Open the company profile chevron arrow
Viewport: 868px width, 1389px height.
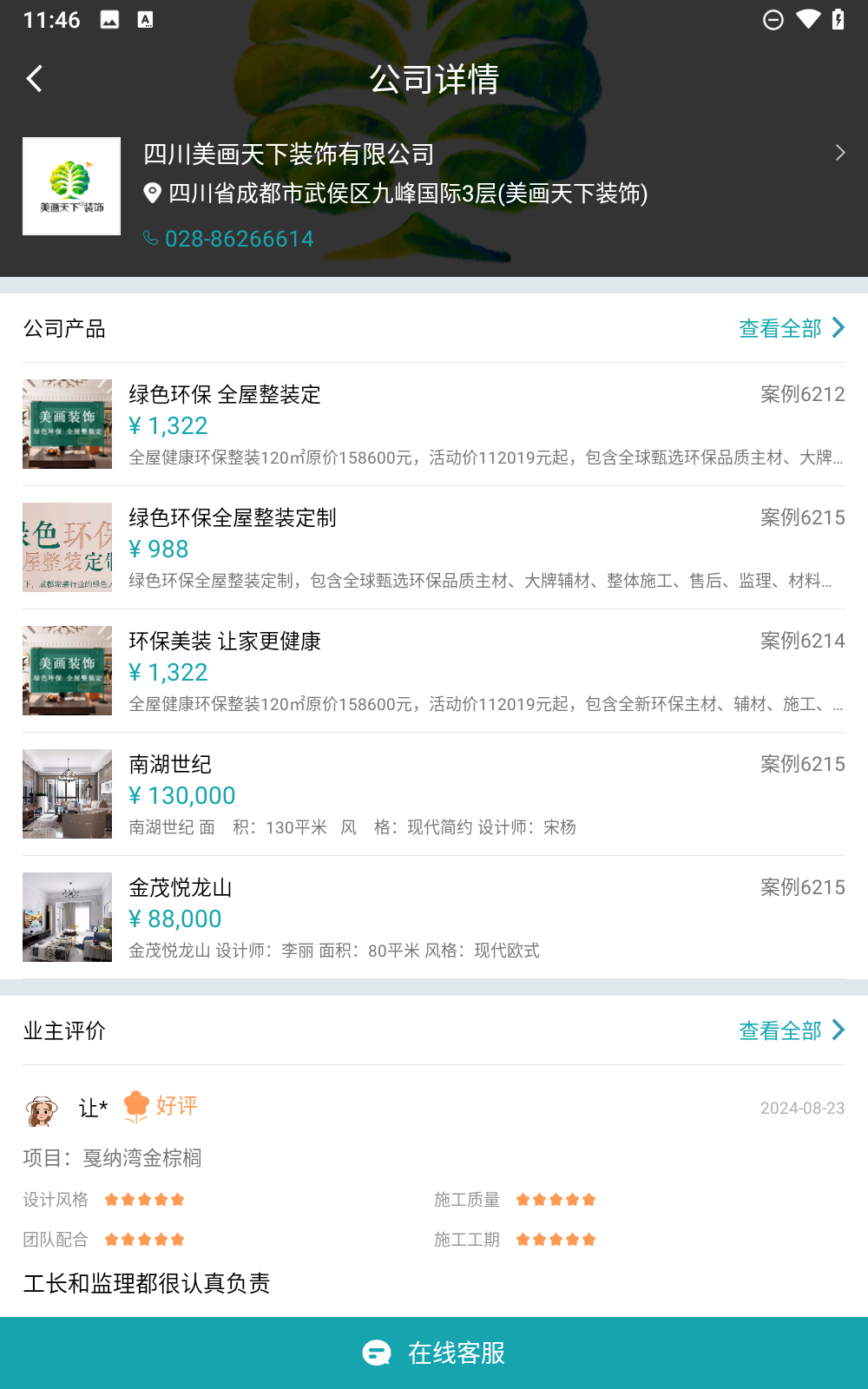coord(839,154)
